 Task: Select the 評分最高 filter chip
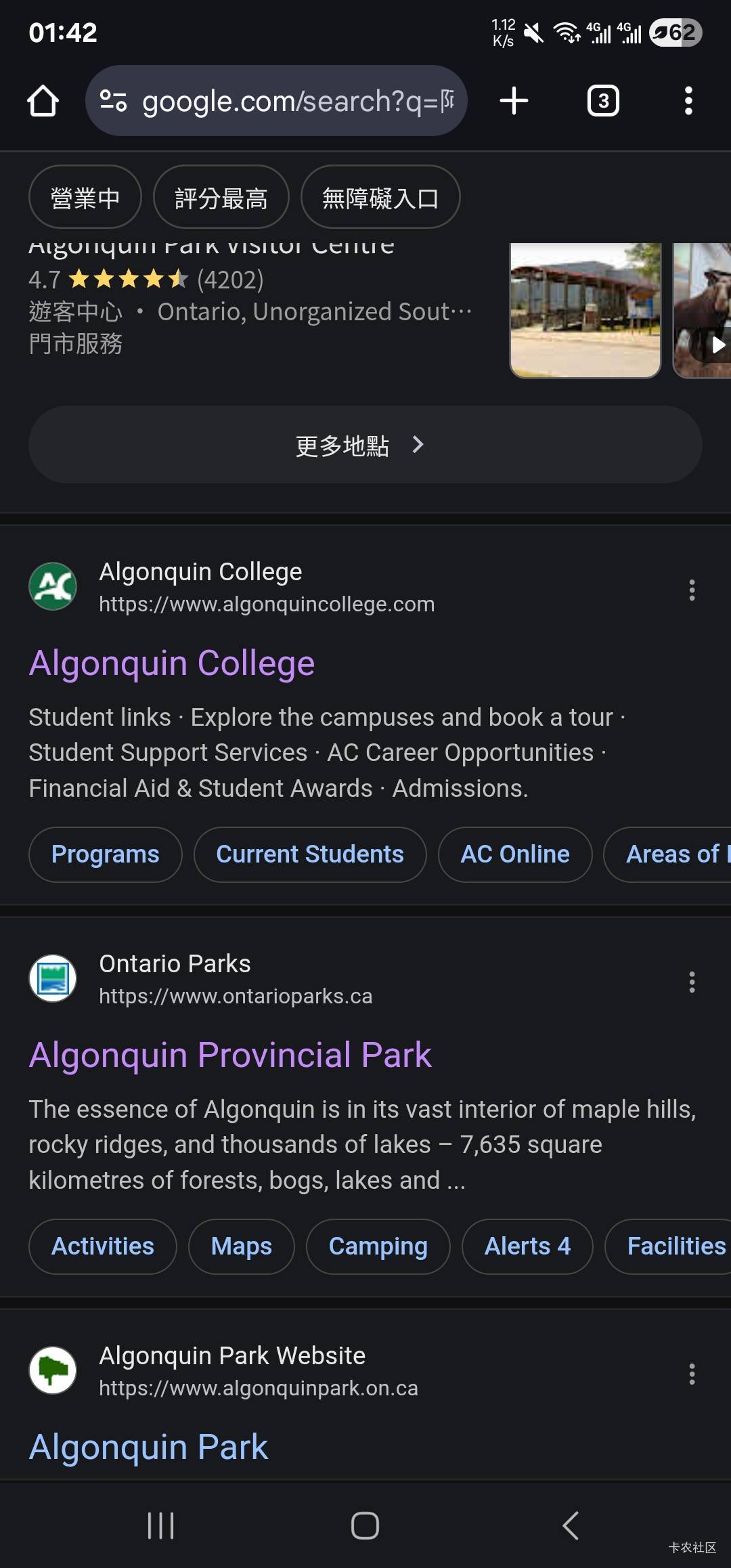(x=221, y=198)
